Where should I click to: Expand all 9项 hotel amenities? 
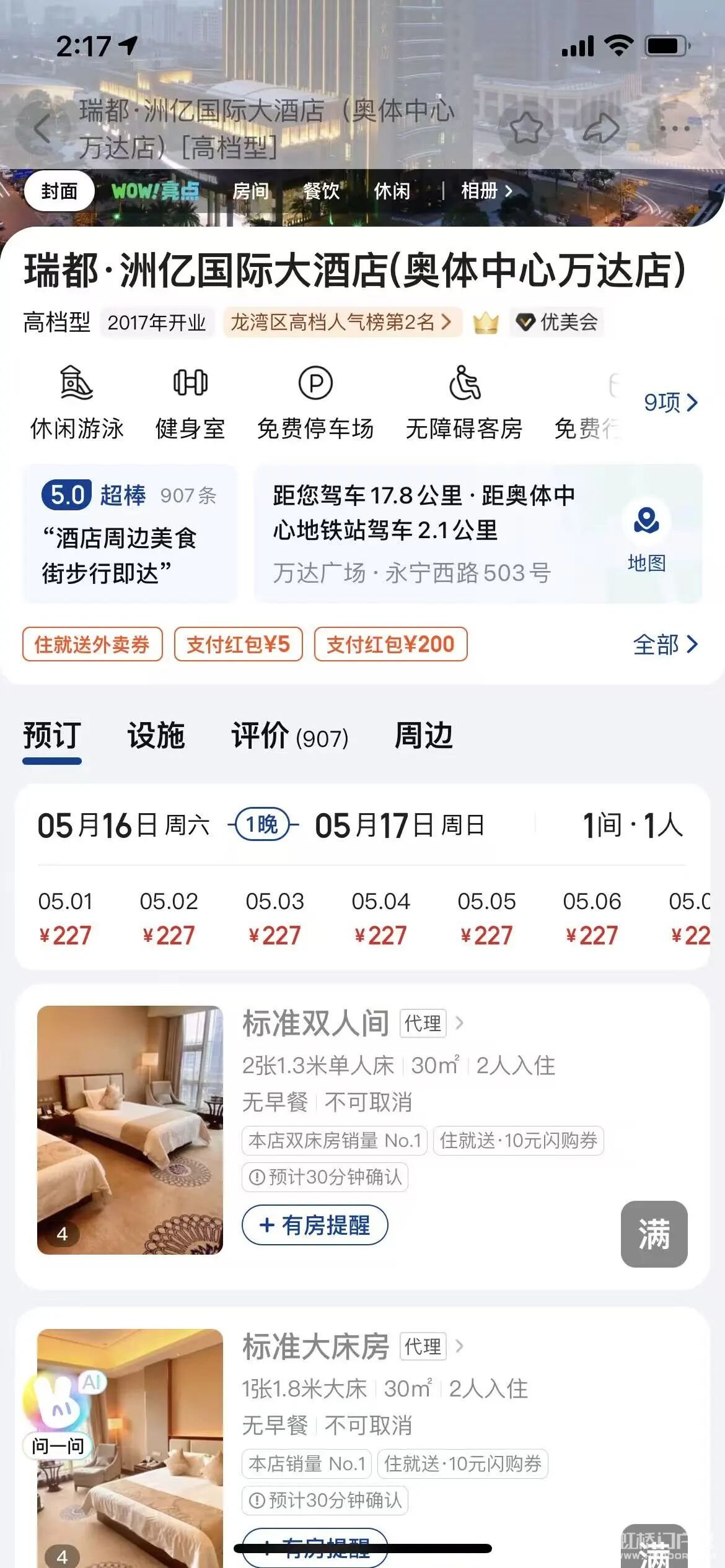[670, 403]
